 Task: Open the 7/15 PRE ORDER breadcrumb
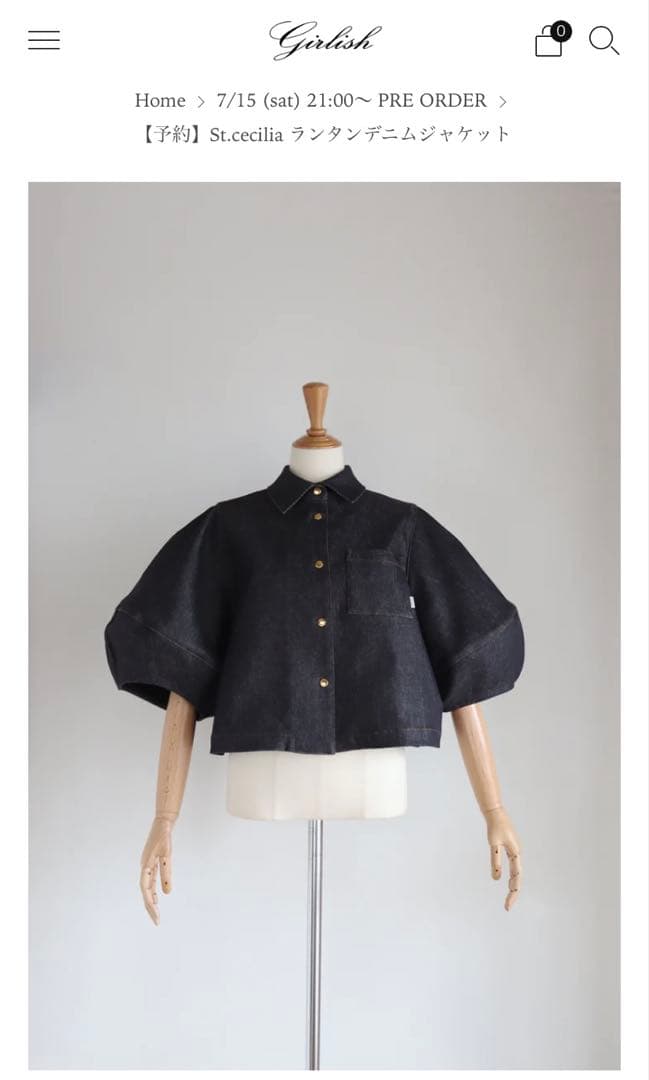tap(351, 100)
